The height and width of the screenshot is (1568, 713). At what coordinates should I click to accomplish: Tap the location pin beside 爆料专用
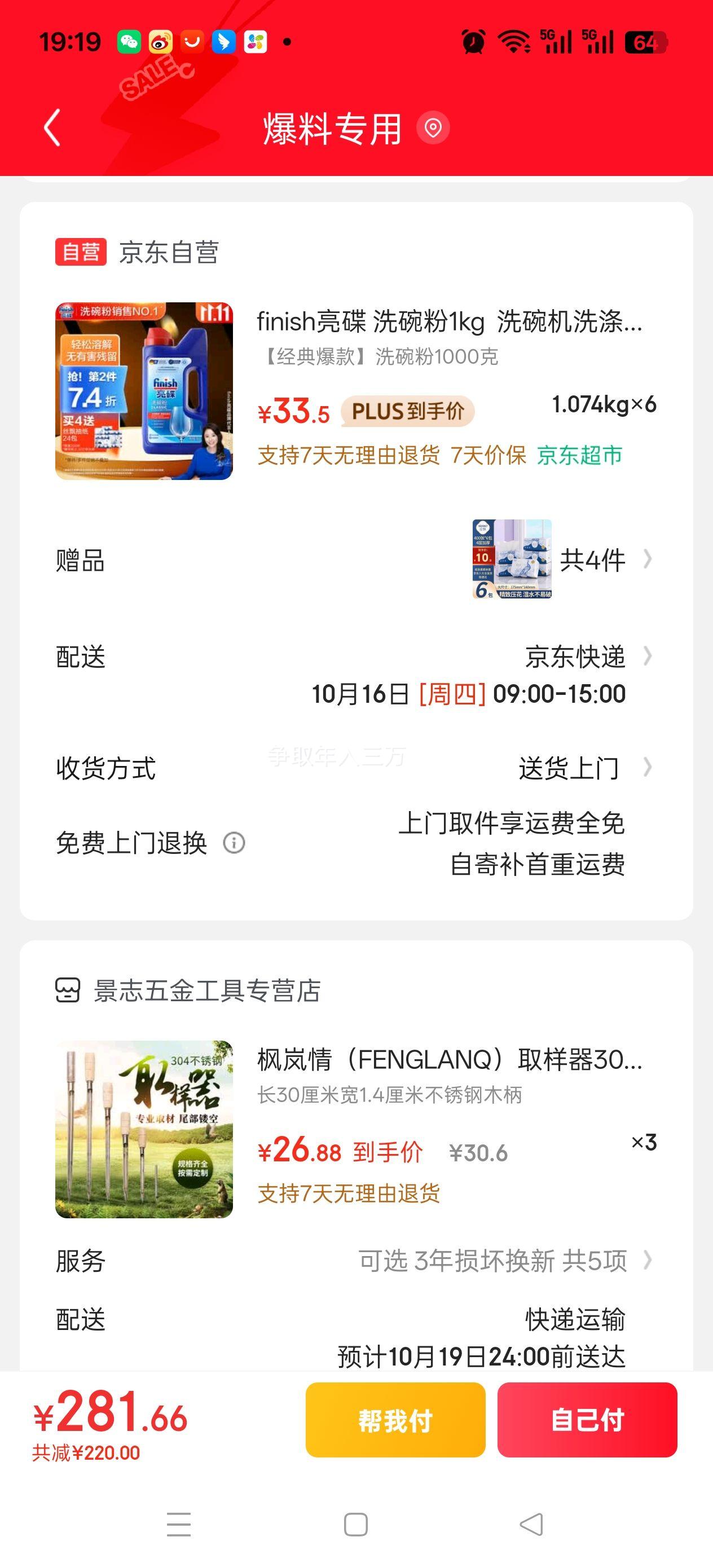click(432, 128)
